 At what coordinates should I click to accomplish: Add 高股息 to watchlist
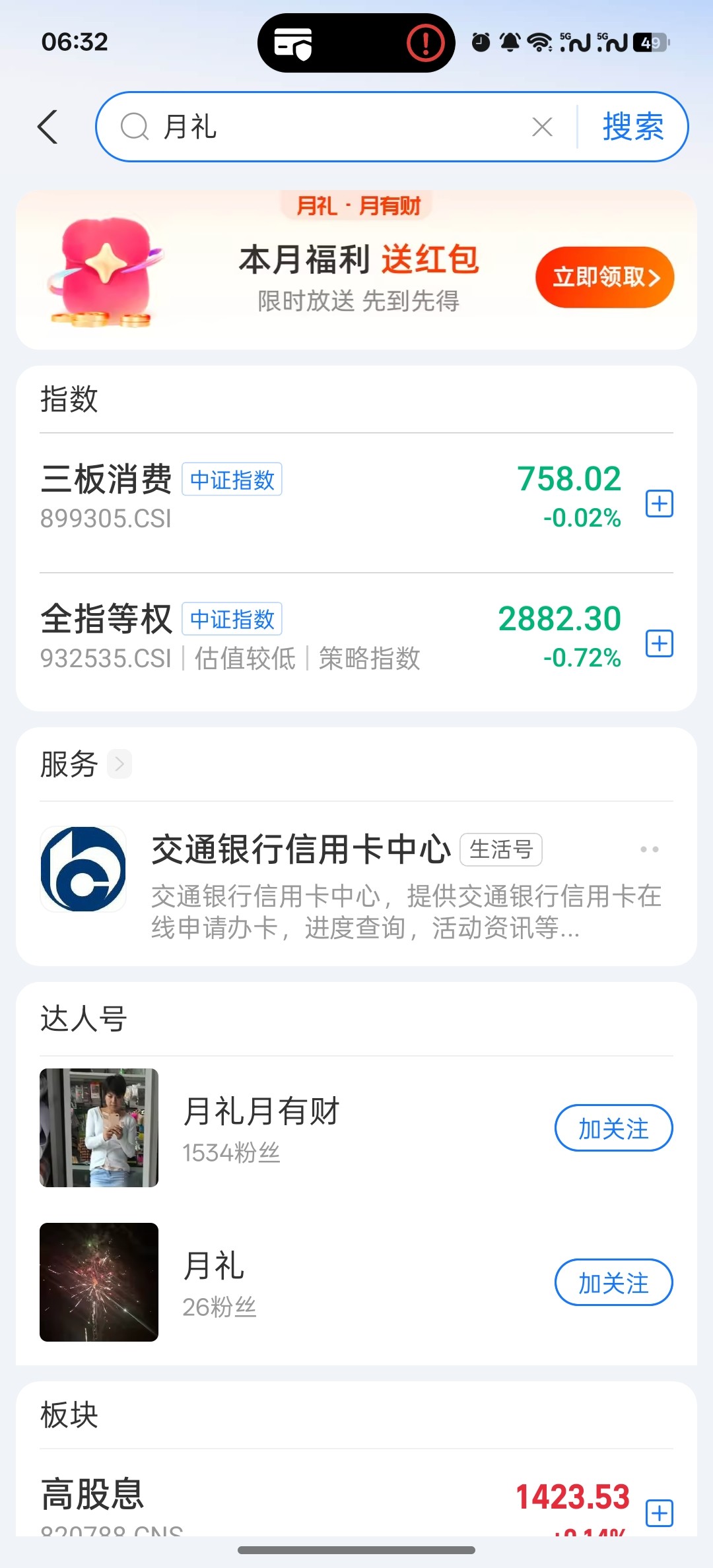pyautogui.click(x=659, y=1513)
